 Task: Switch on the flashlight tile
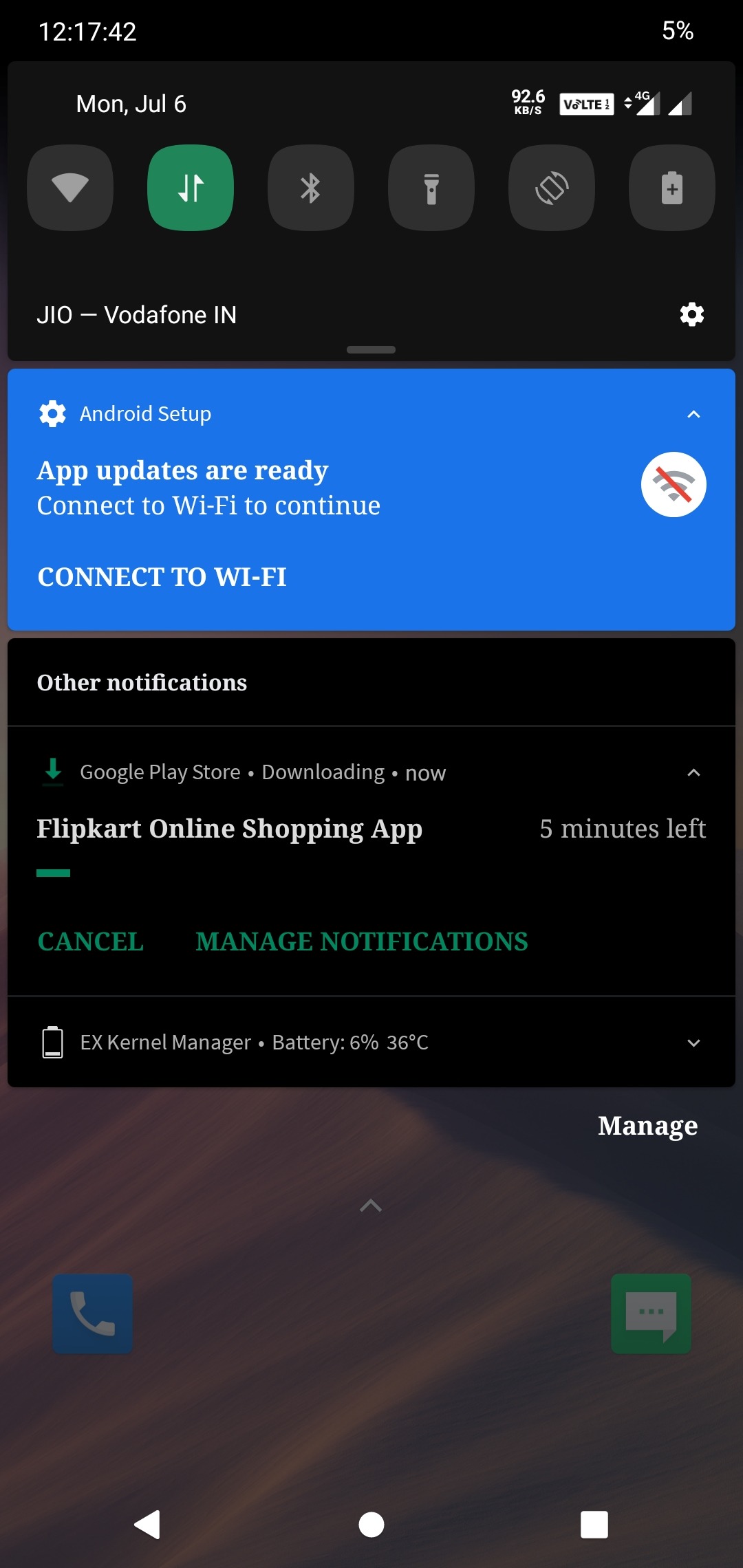tap(431, 188)
